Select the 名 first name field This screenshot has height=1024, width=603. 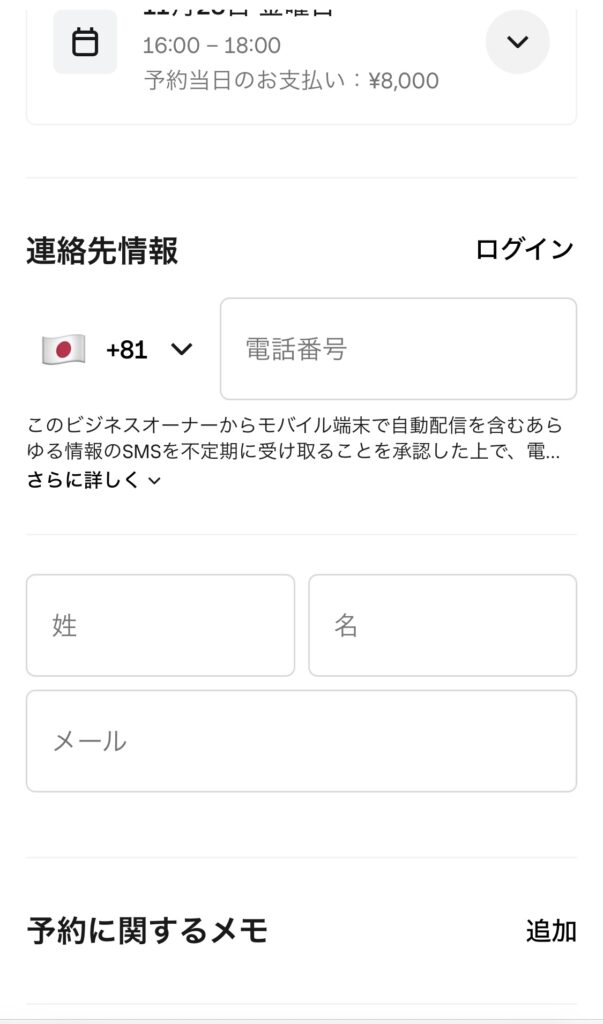[x=442, y=626]
